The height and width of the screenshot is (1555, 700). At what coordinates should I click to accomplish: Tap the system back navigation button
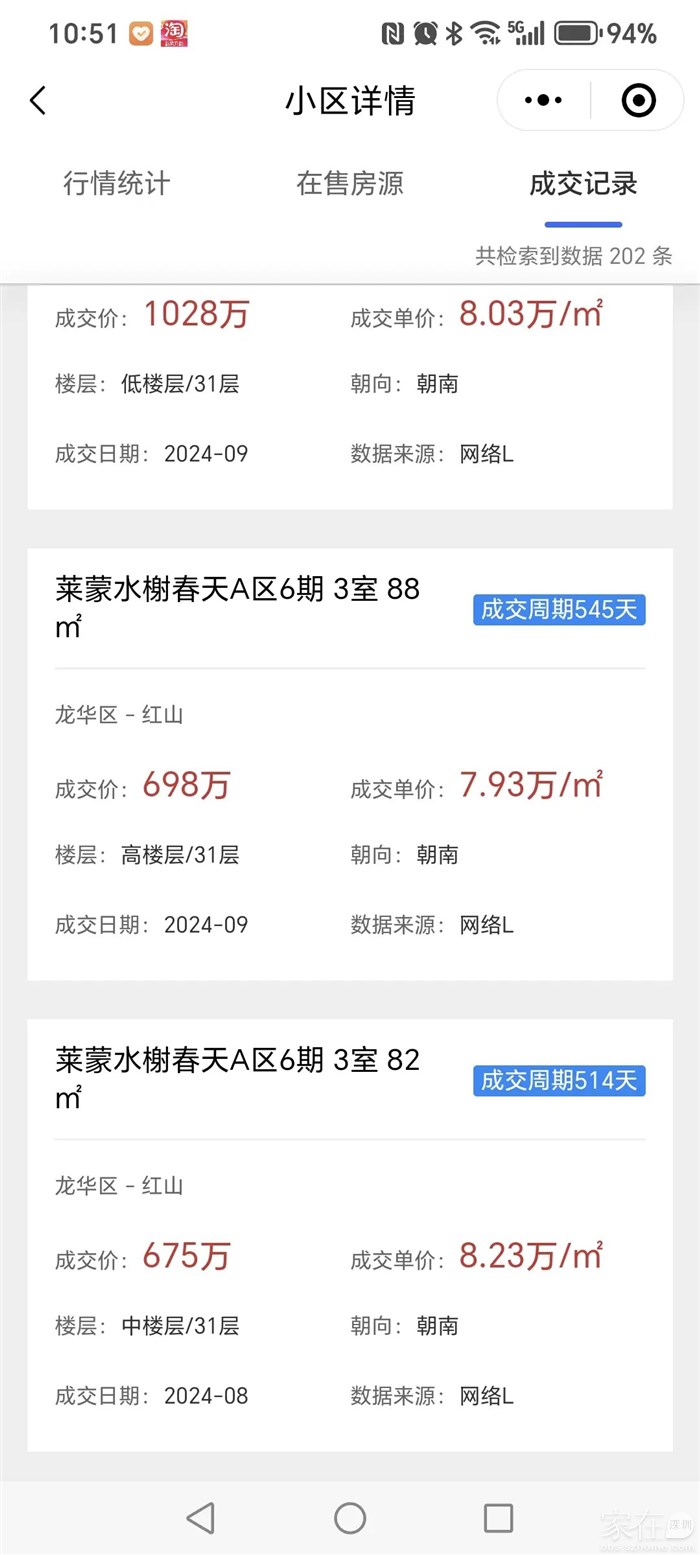pyautogui.click(x=201, y=1518)
